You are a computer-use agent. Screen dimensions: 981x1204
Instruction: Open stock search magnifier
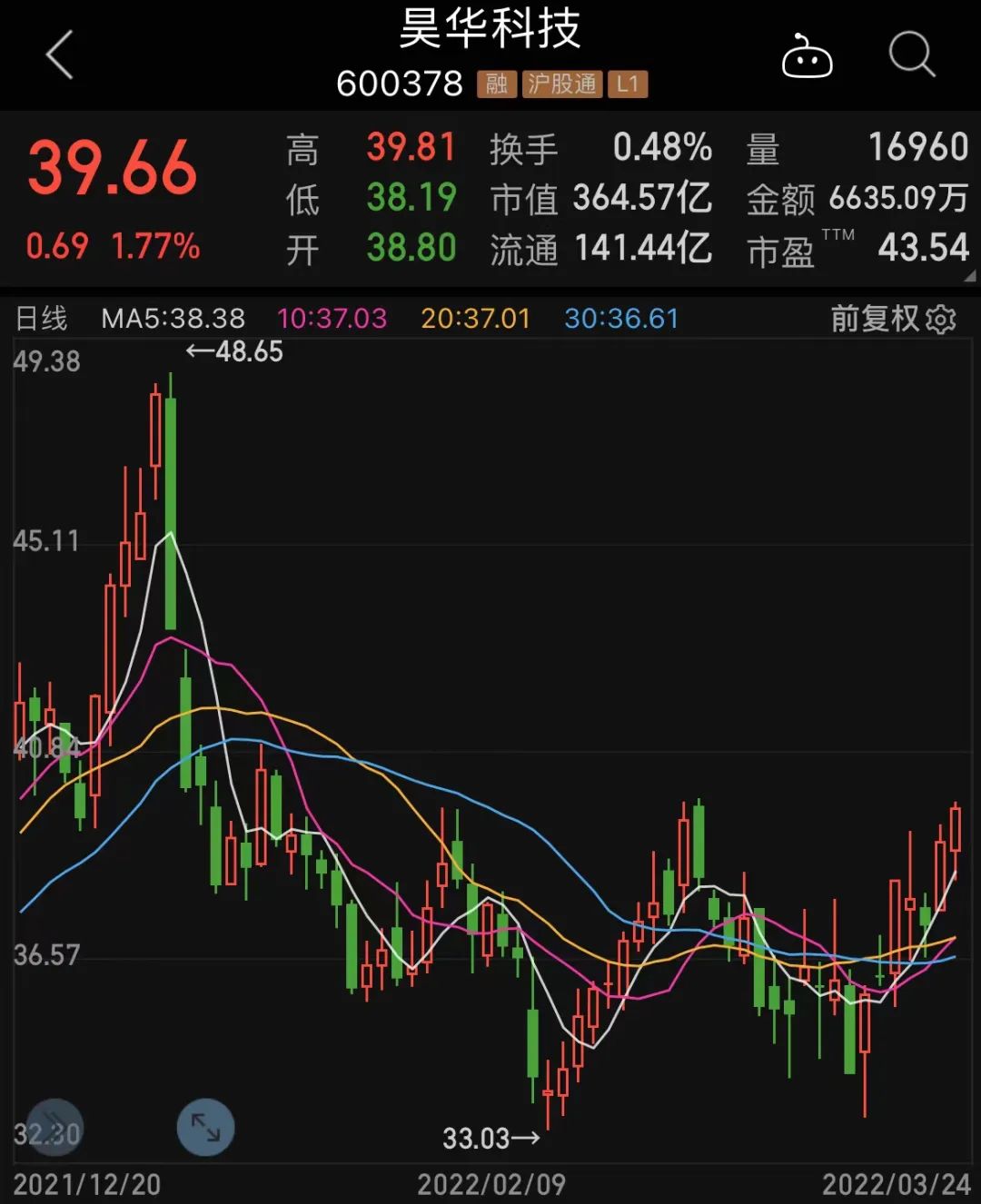pyautogui.click(x=911, y=55)
